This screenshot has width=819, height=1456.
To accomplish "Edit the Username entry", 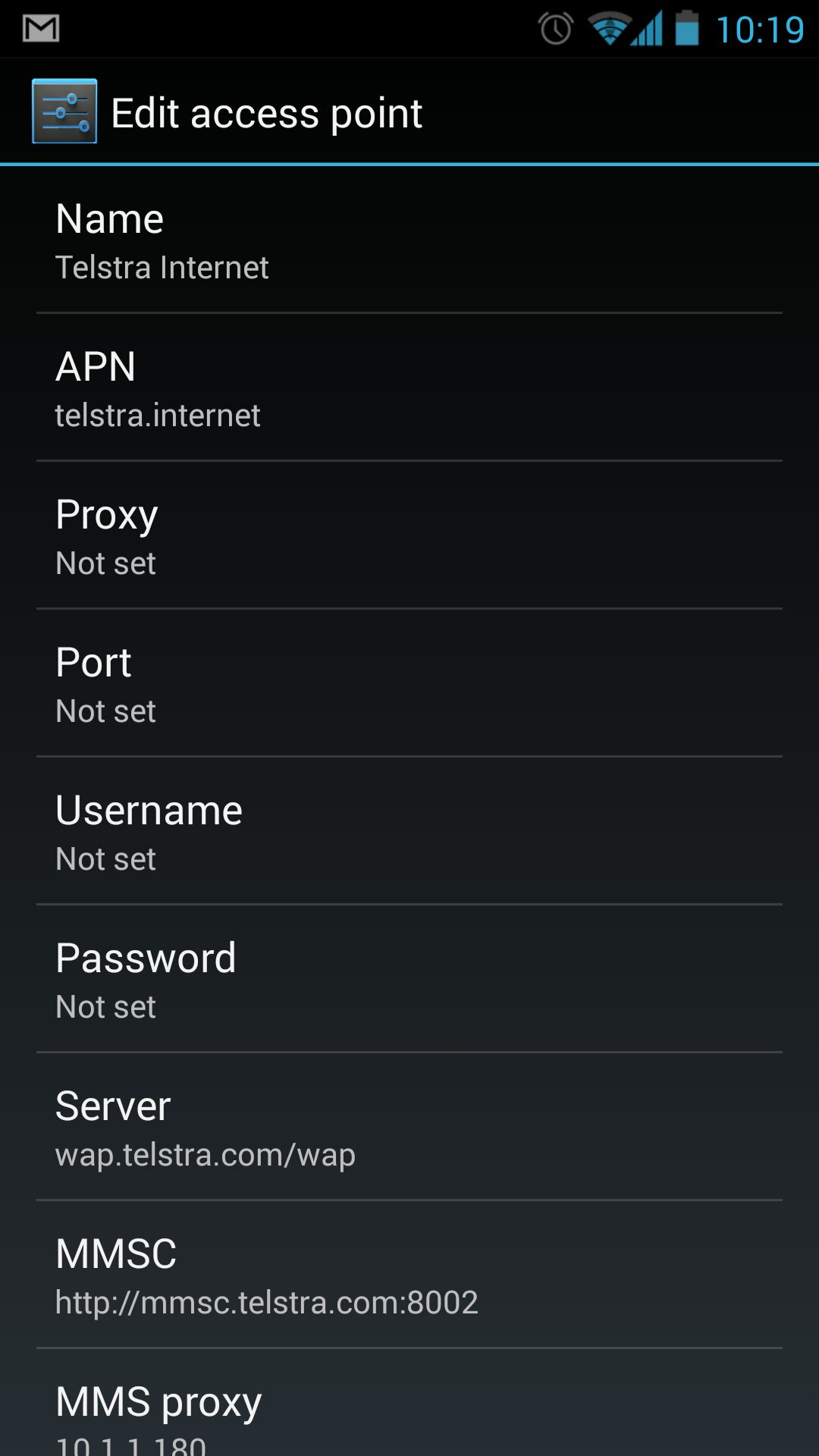I will tap(409, 833).
